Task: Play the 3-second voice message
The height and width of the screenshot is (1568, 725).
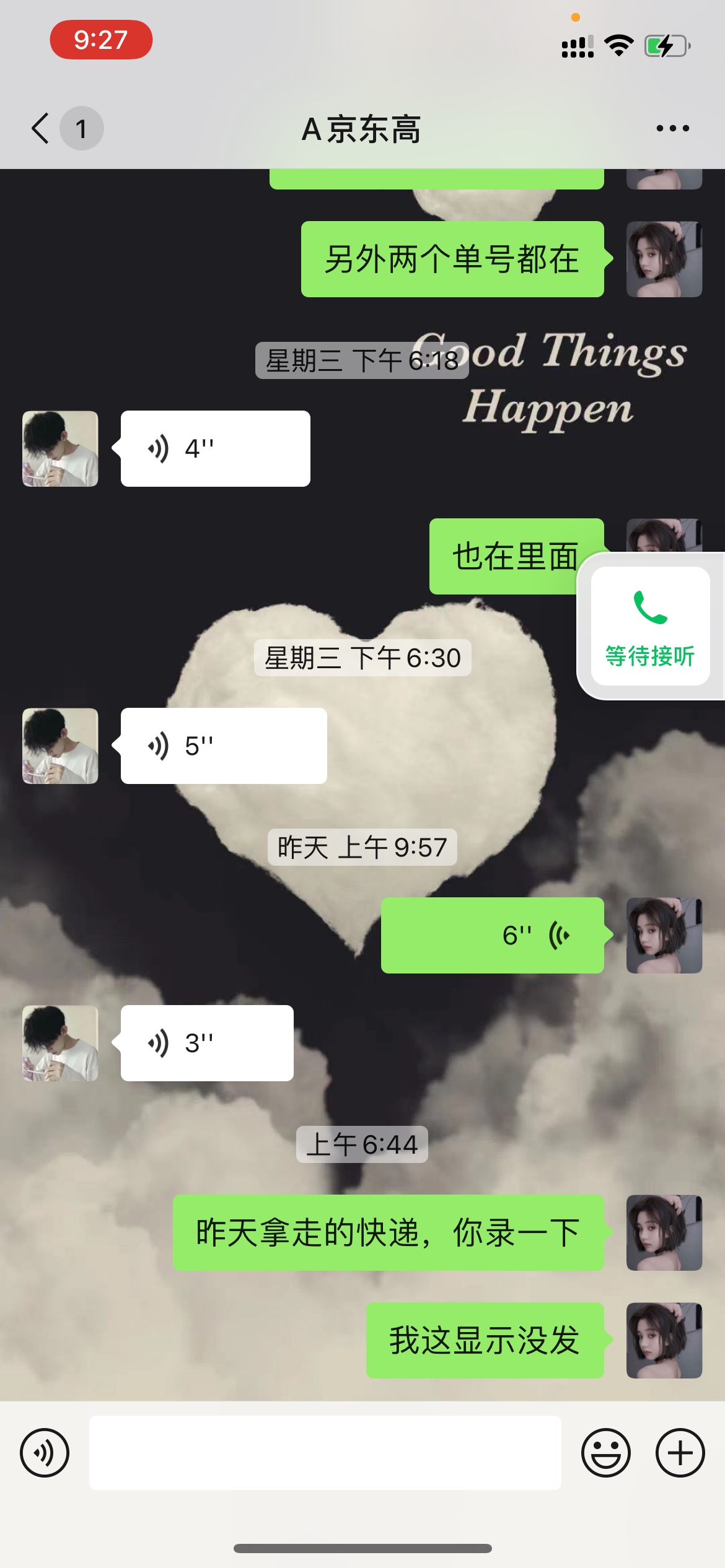Action: (207, 1043)
